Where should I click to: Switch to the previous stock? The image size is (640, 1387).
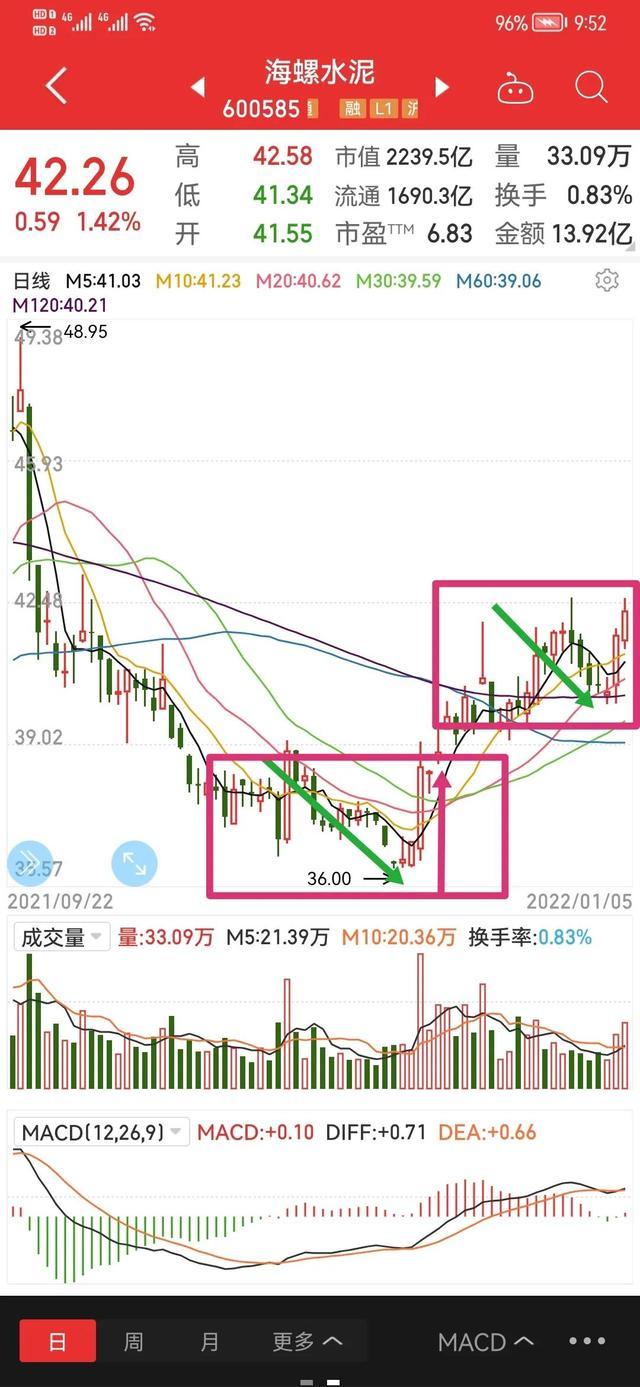click(199, 87)
